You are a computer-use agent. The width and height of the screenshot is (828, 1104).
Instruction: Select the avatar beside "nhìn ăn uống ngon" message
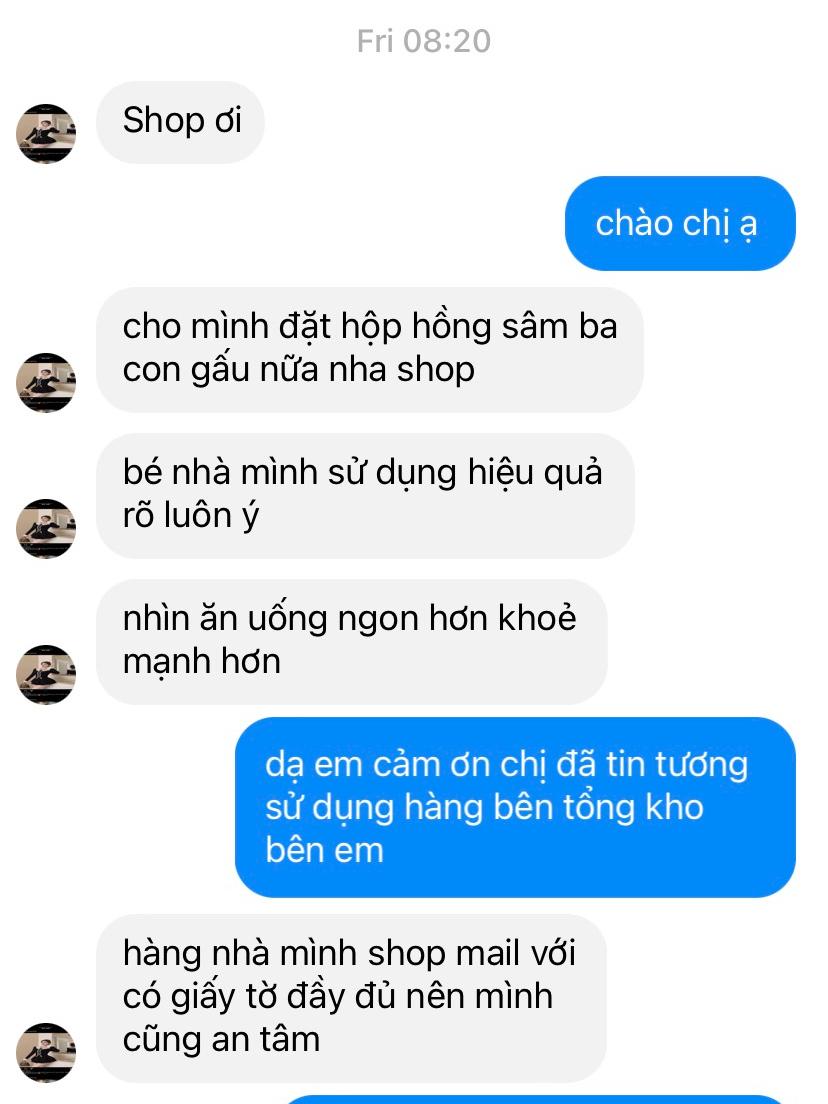point(46,674)
